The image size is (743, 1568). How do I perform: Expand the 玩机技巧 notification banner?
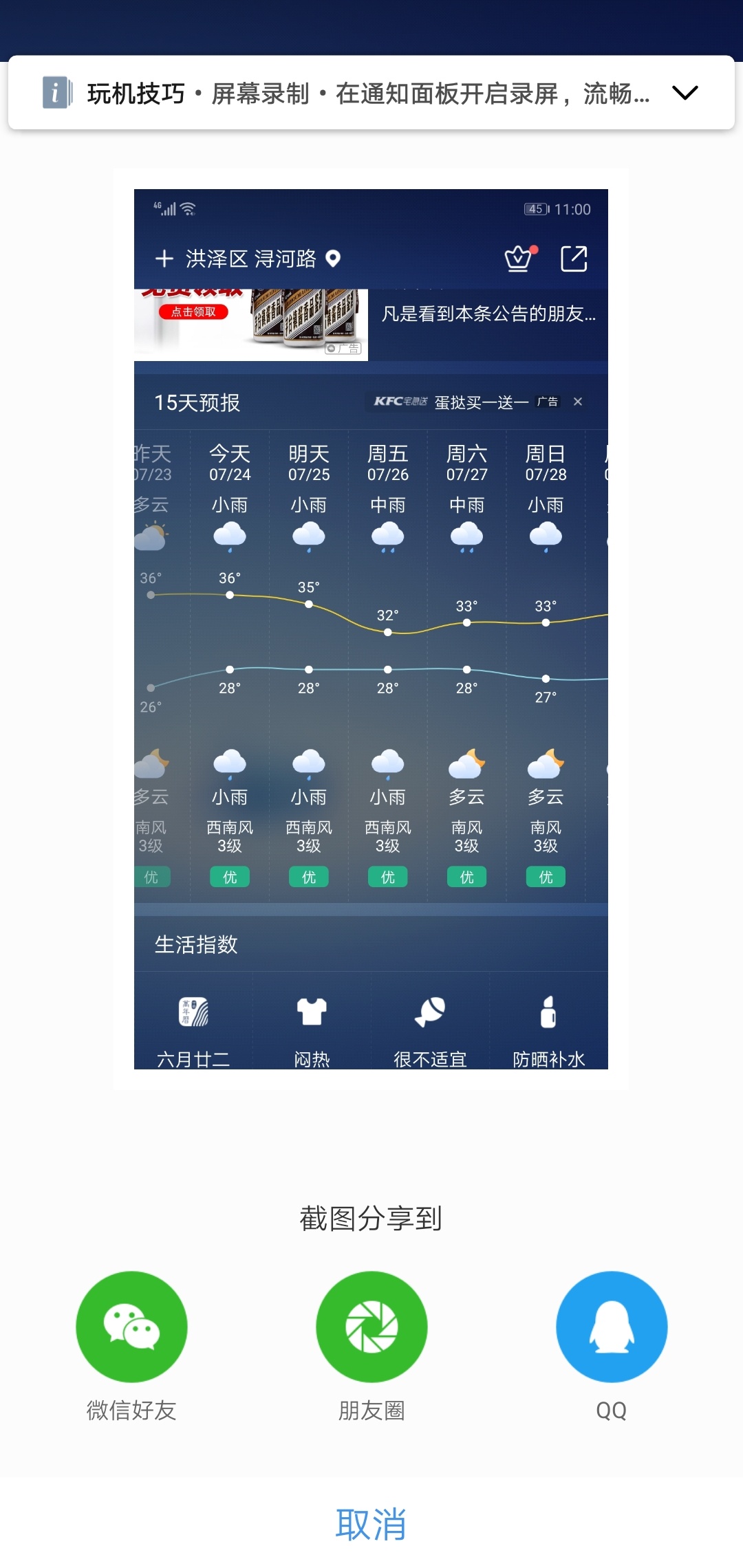click(x=685, y=92)
